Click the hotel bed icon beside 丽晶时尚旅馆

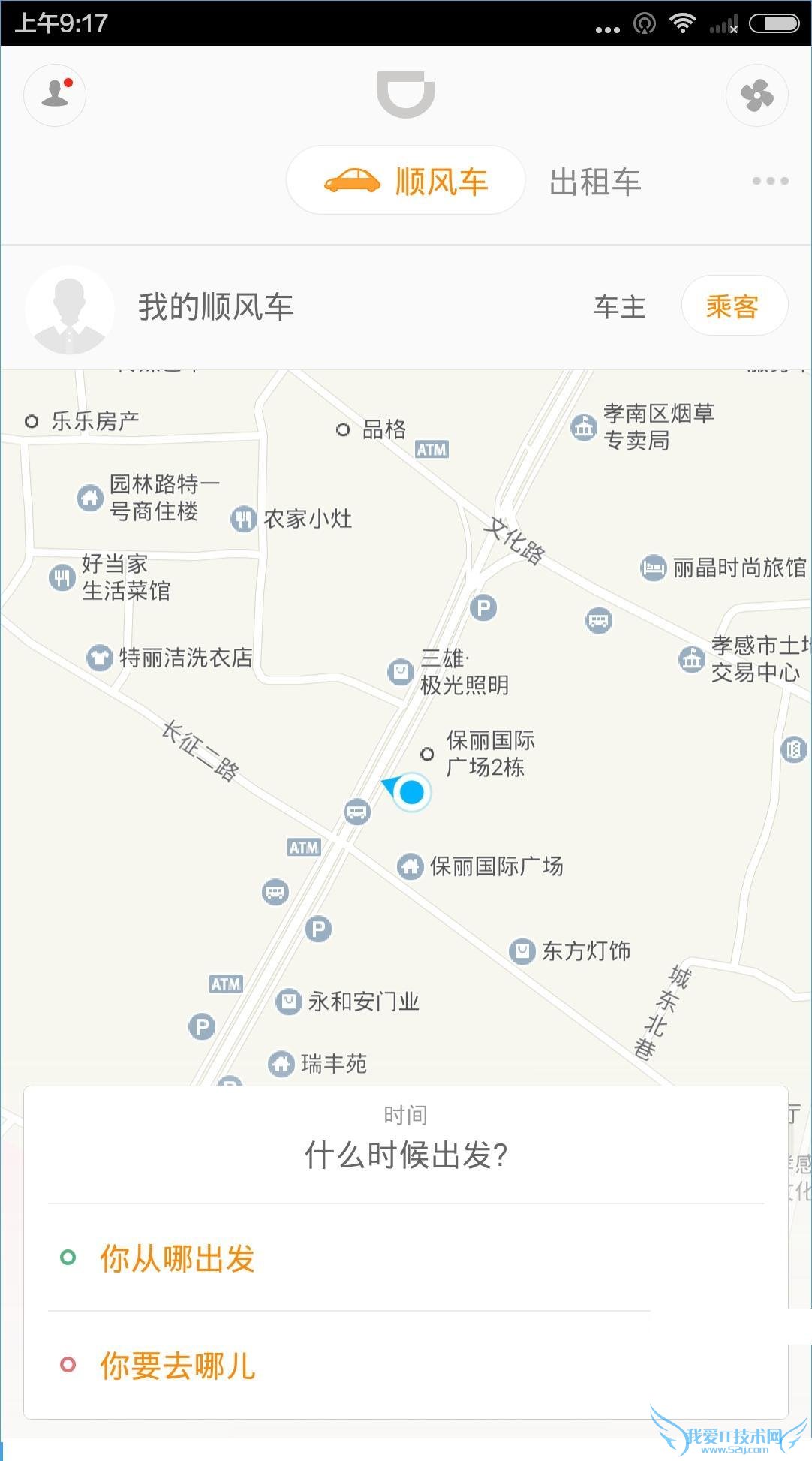point(654,568)
